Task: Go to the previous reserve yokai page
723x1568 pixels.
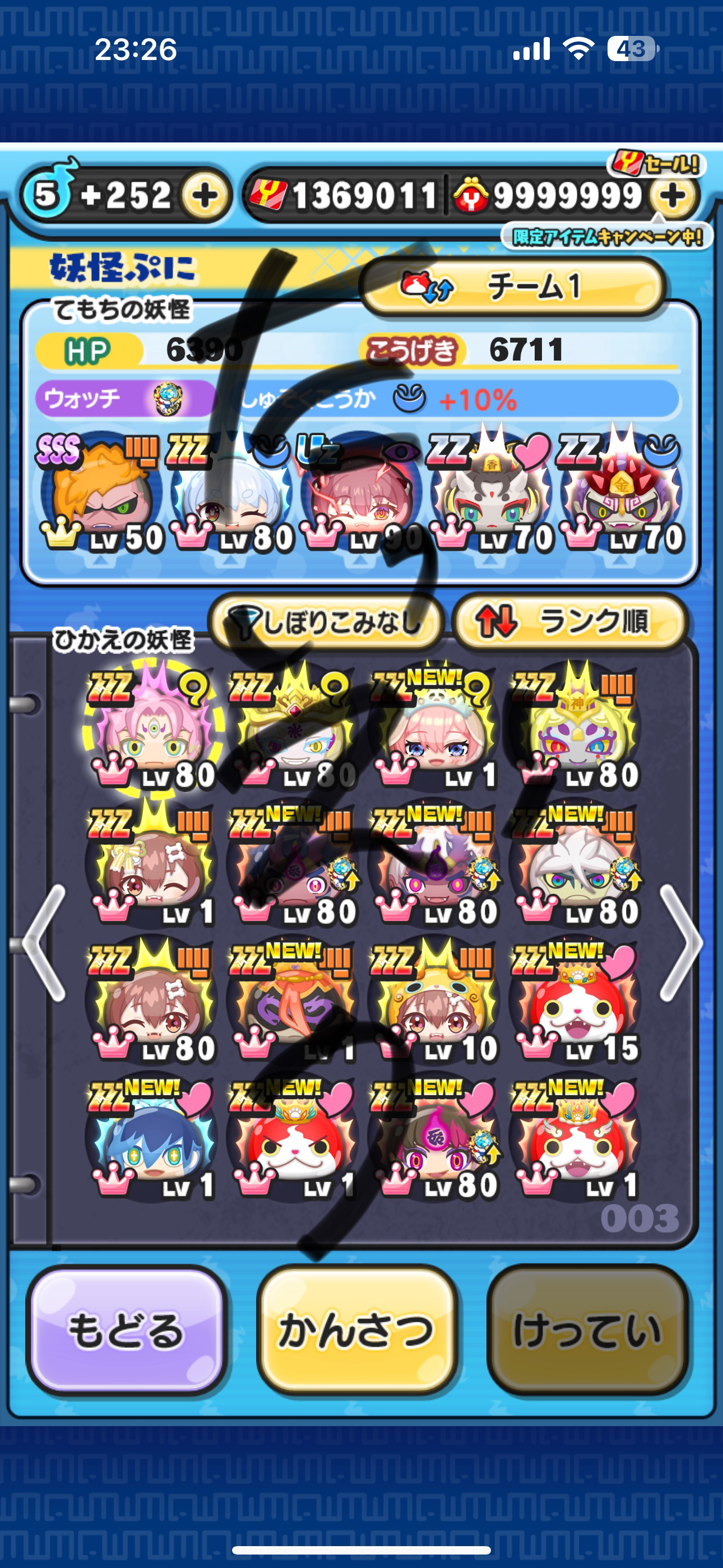Action: pyautogui.click(x=44, y=942)
